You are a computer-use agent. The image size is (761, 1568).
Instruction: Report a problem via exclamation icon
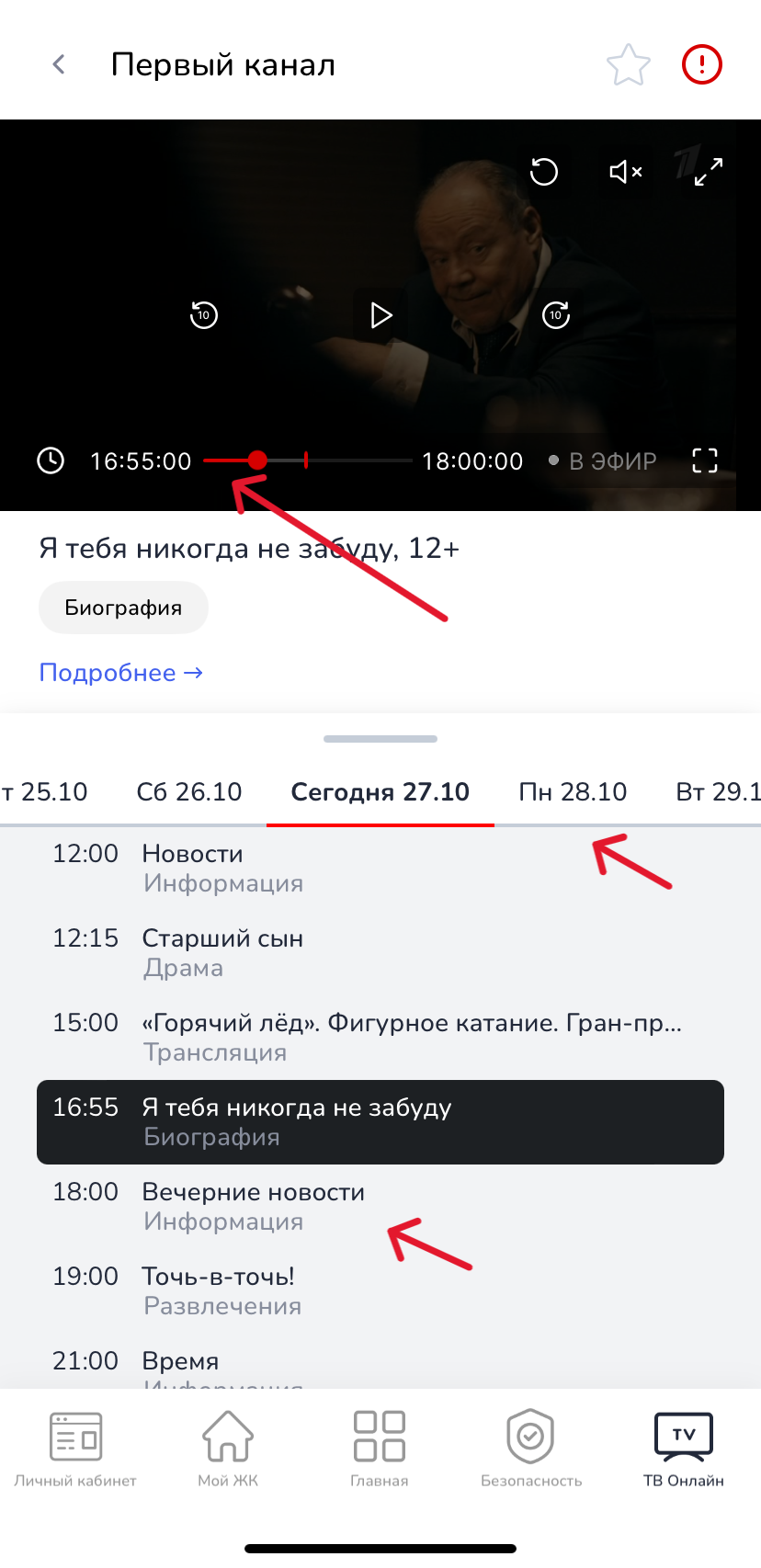coord(702,65)
